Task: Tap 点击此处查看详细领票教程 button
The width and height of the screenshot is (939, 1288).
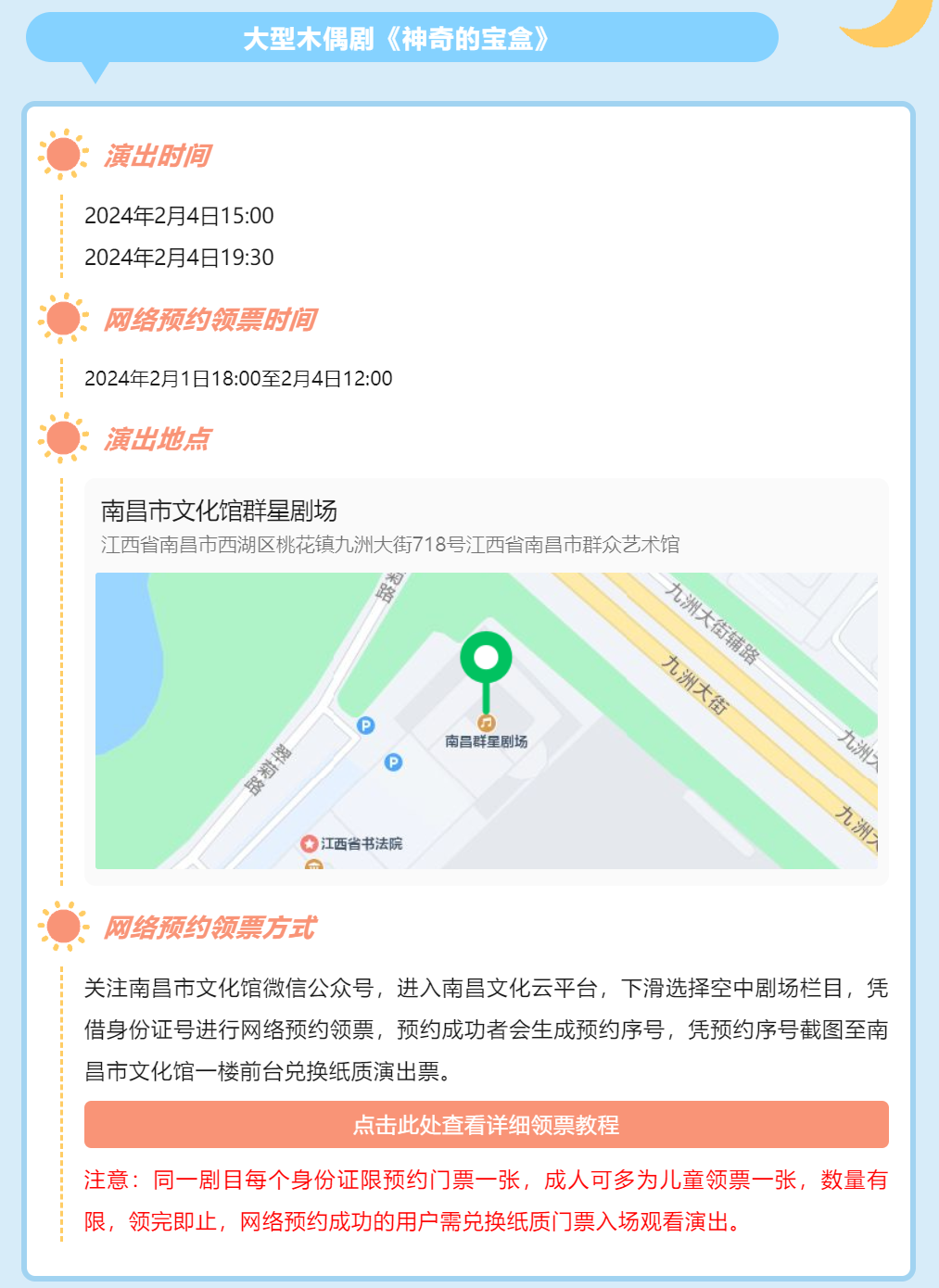Action: pos(486,1125)
